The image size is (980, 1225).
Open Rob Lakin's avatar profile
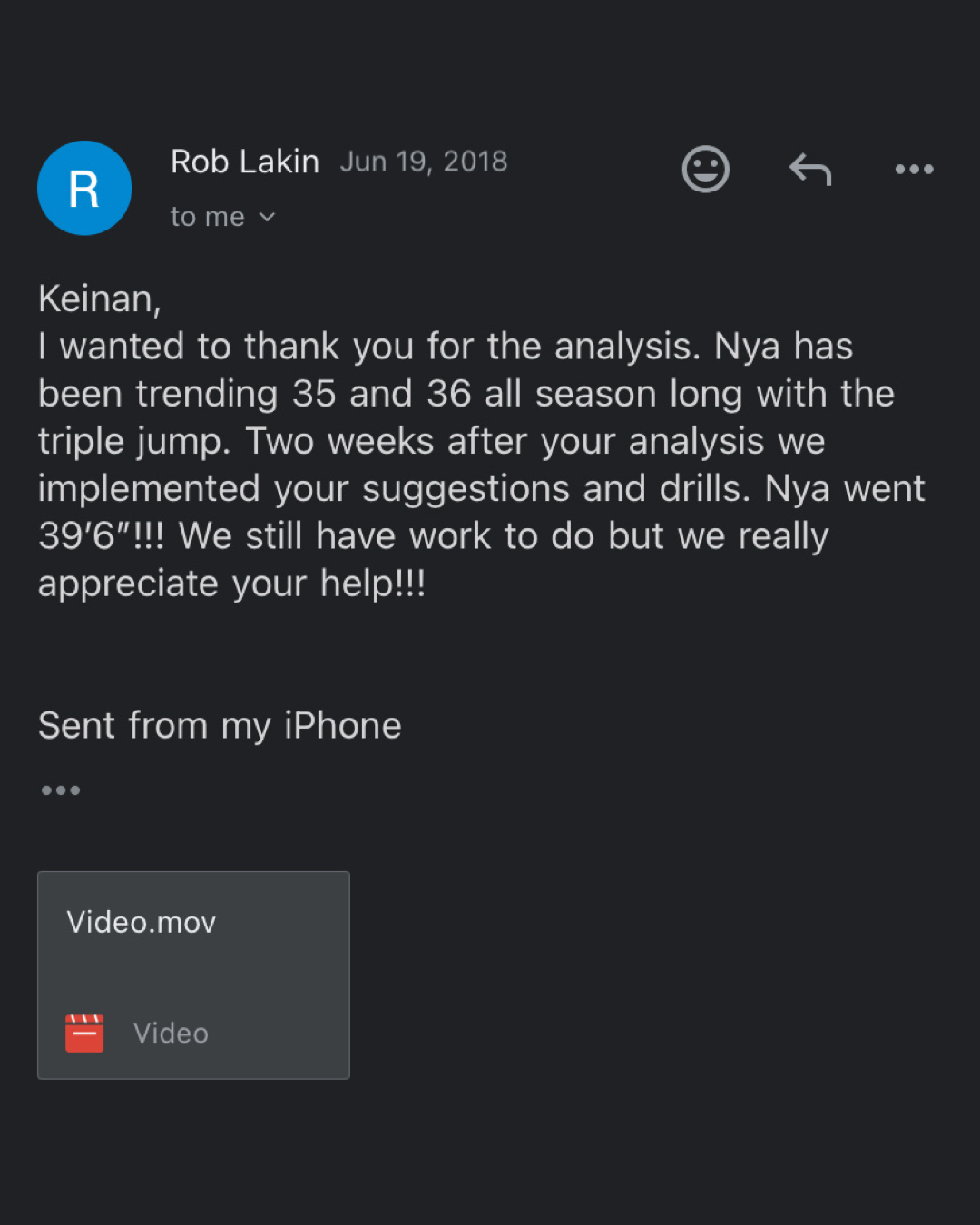click(x=84, y=188)
